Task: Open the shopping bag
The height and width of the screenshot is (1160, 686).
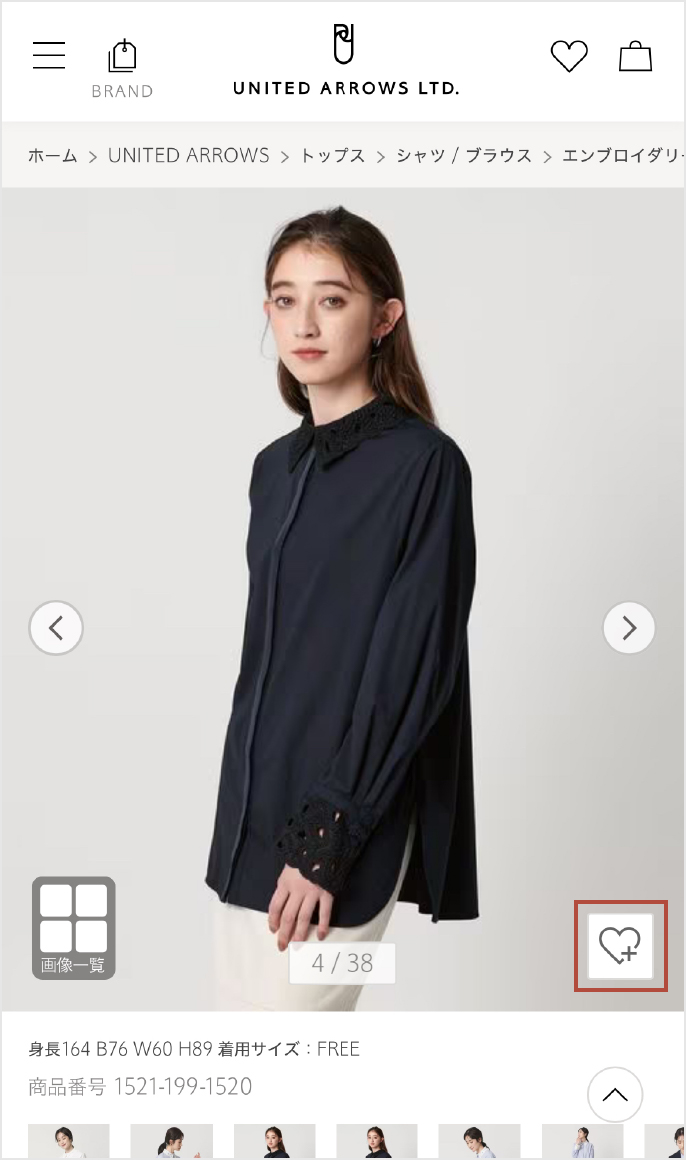Action: [635, 56]
